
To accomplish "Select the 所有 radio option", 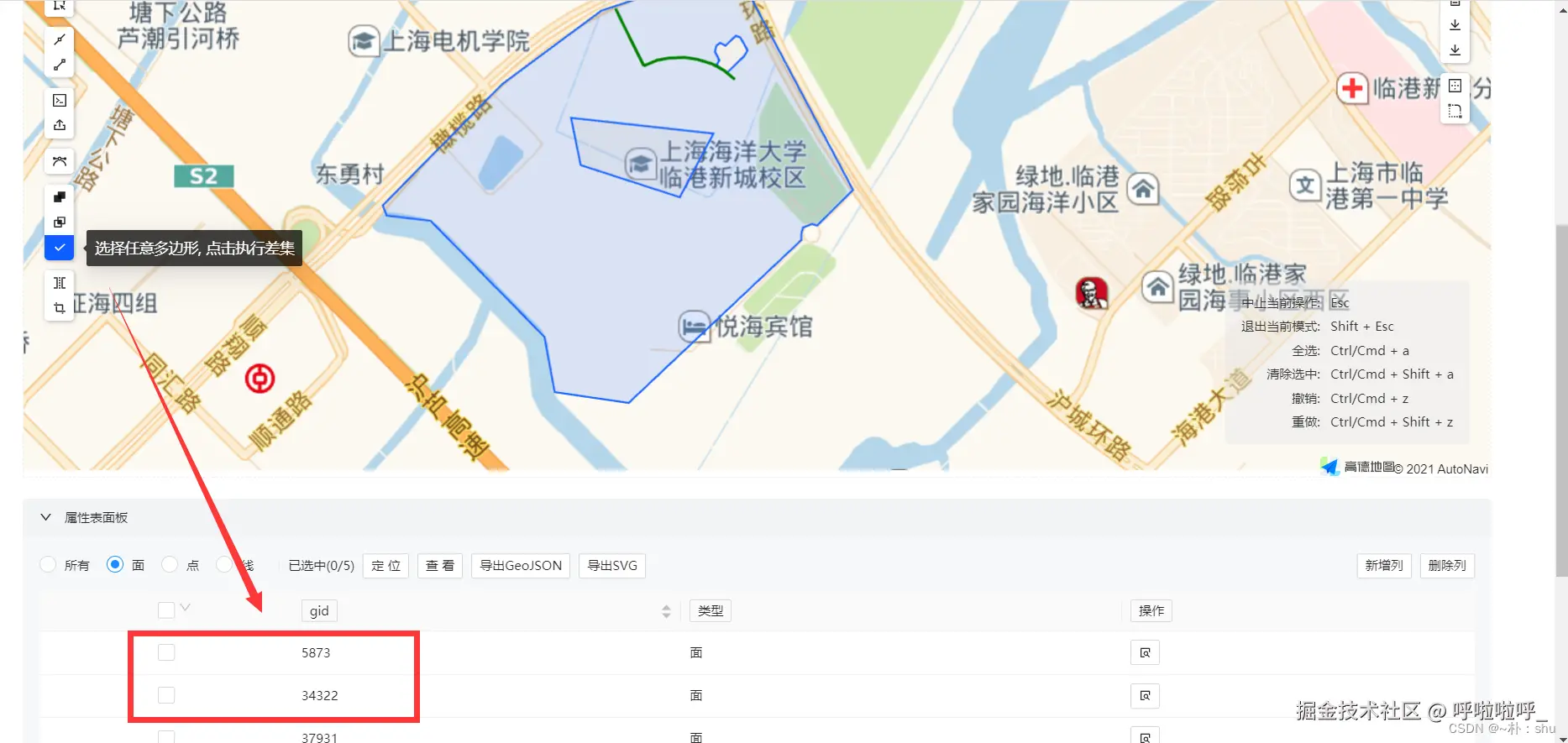I will point(49,565).
